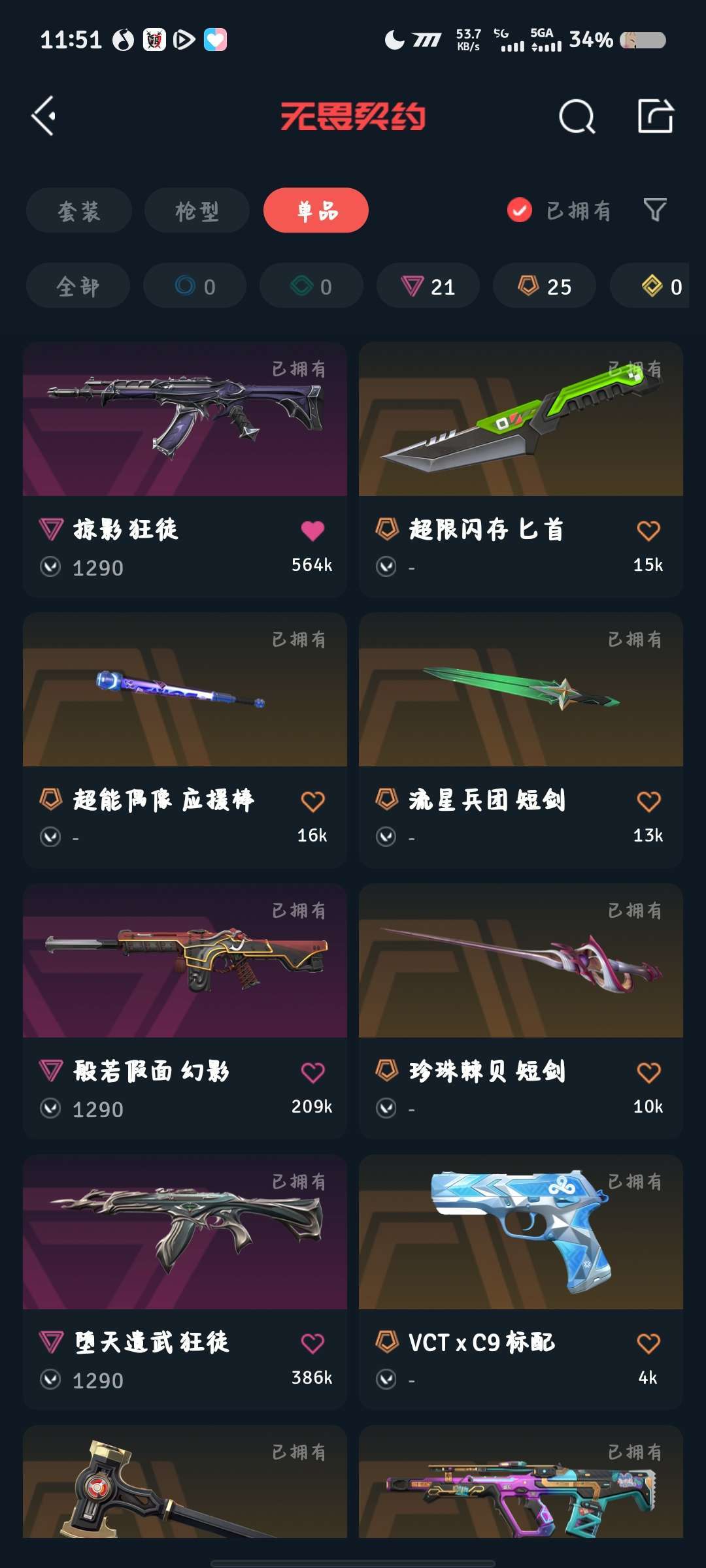Select the 单品 tab
The height and width of the screenshot is (1568, 706).
pyautogui.click(x=316, y=210)
